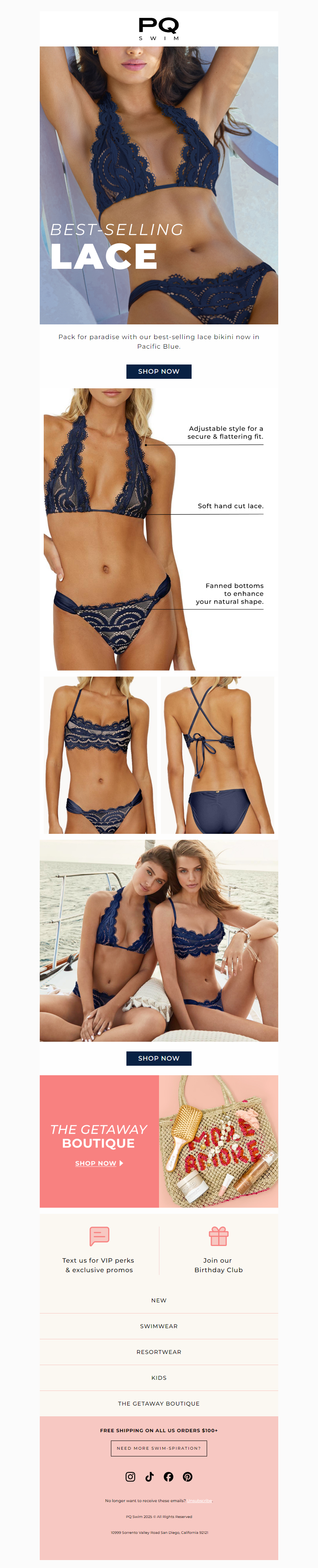Open the Kids category
Screen dimensions: 318x1568
[x=158, y=1377]
